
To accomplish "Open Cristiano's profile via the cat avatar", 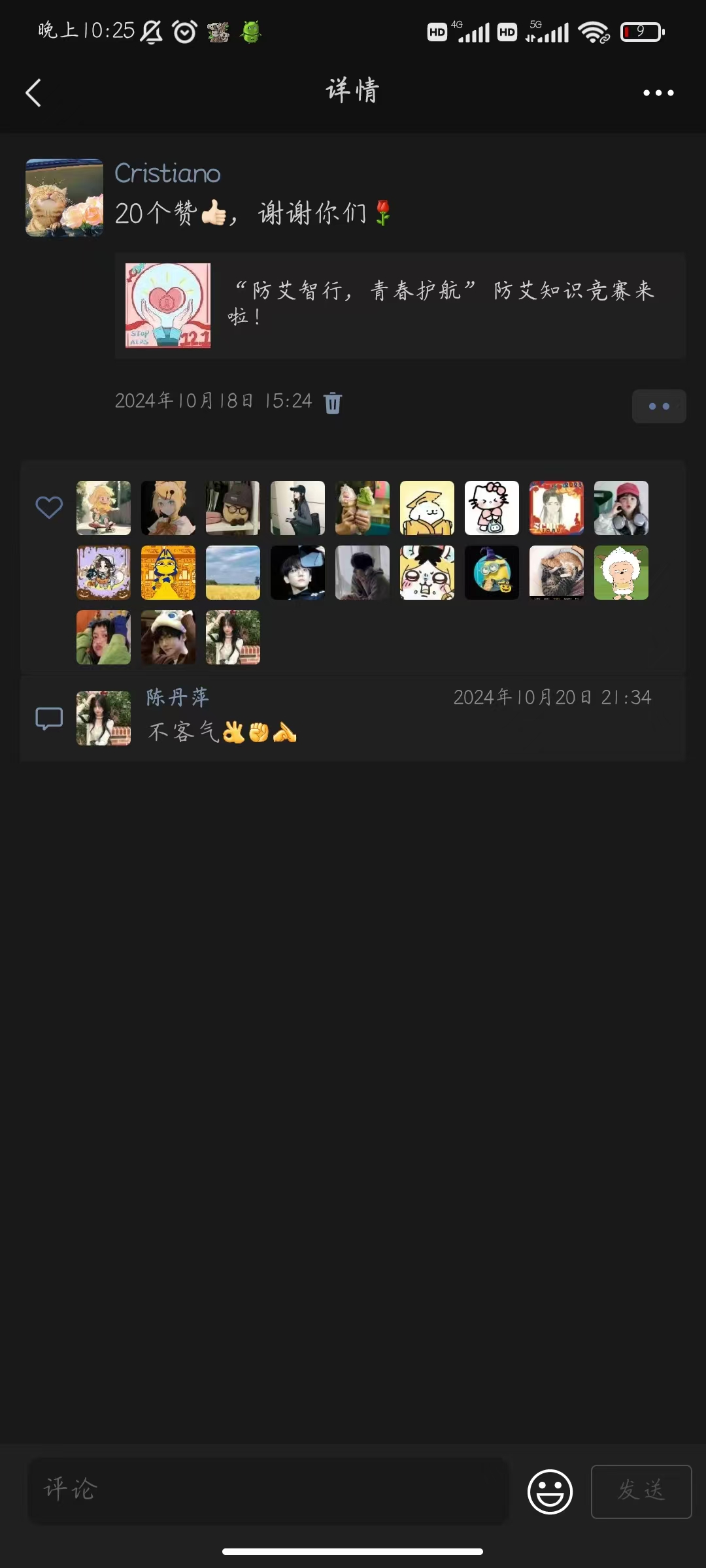I will coord(64,197).
